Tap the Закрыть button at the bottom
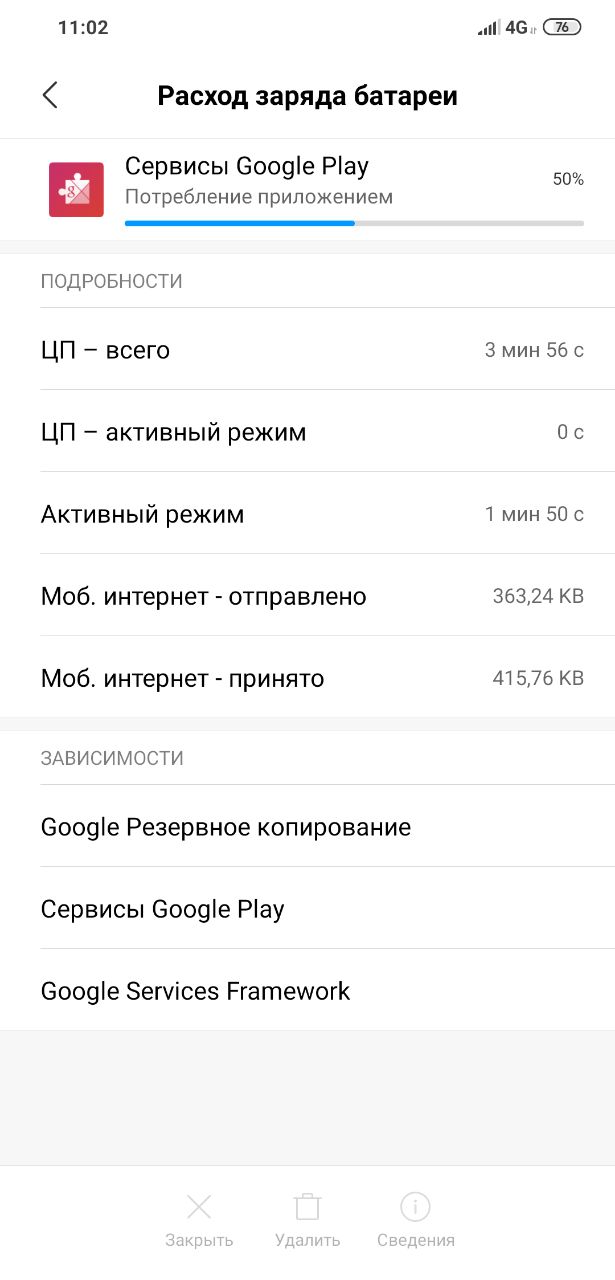615x1280 pixels. pos(199,1220)
